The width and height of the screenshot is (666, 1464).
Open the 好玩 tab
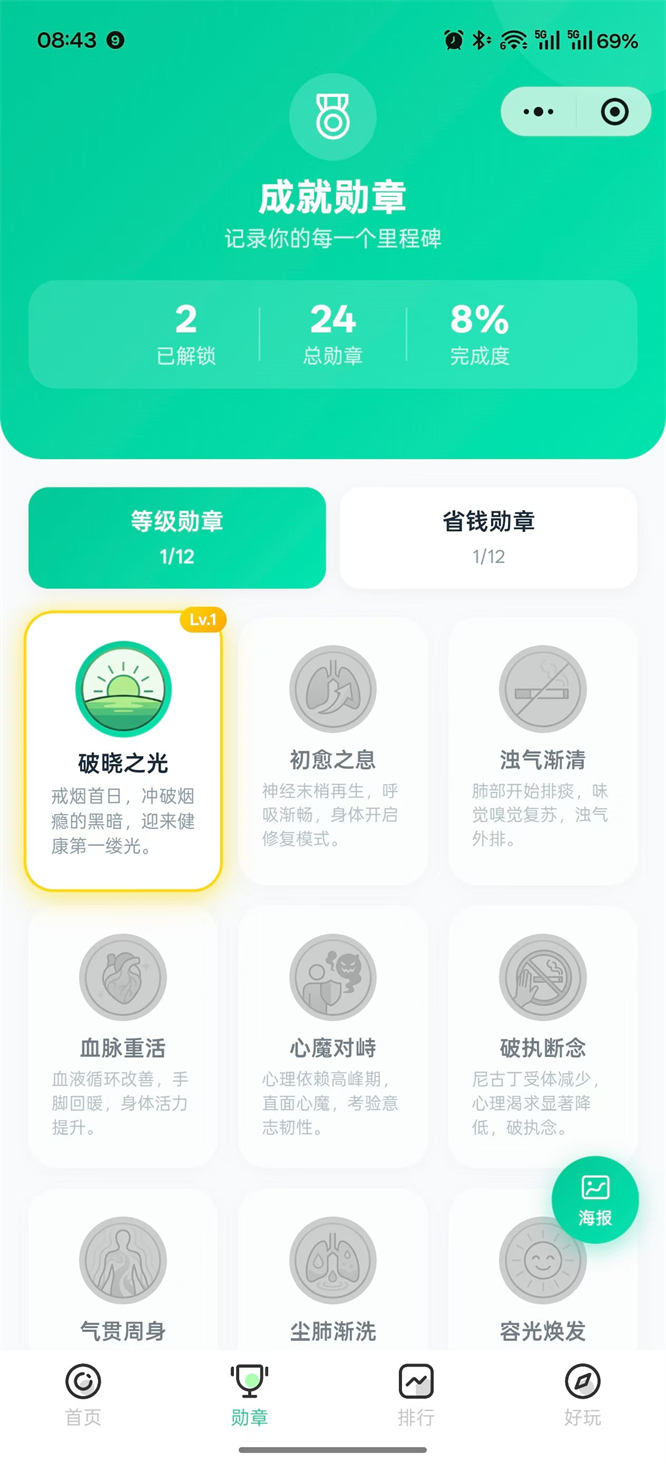(x=582, y=1395)
